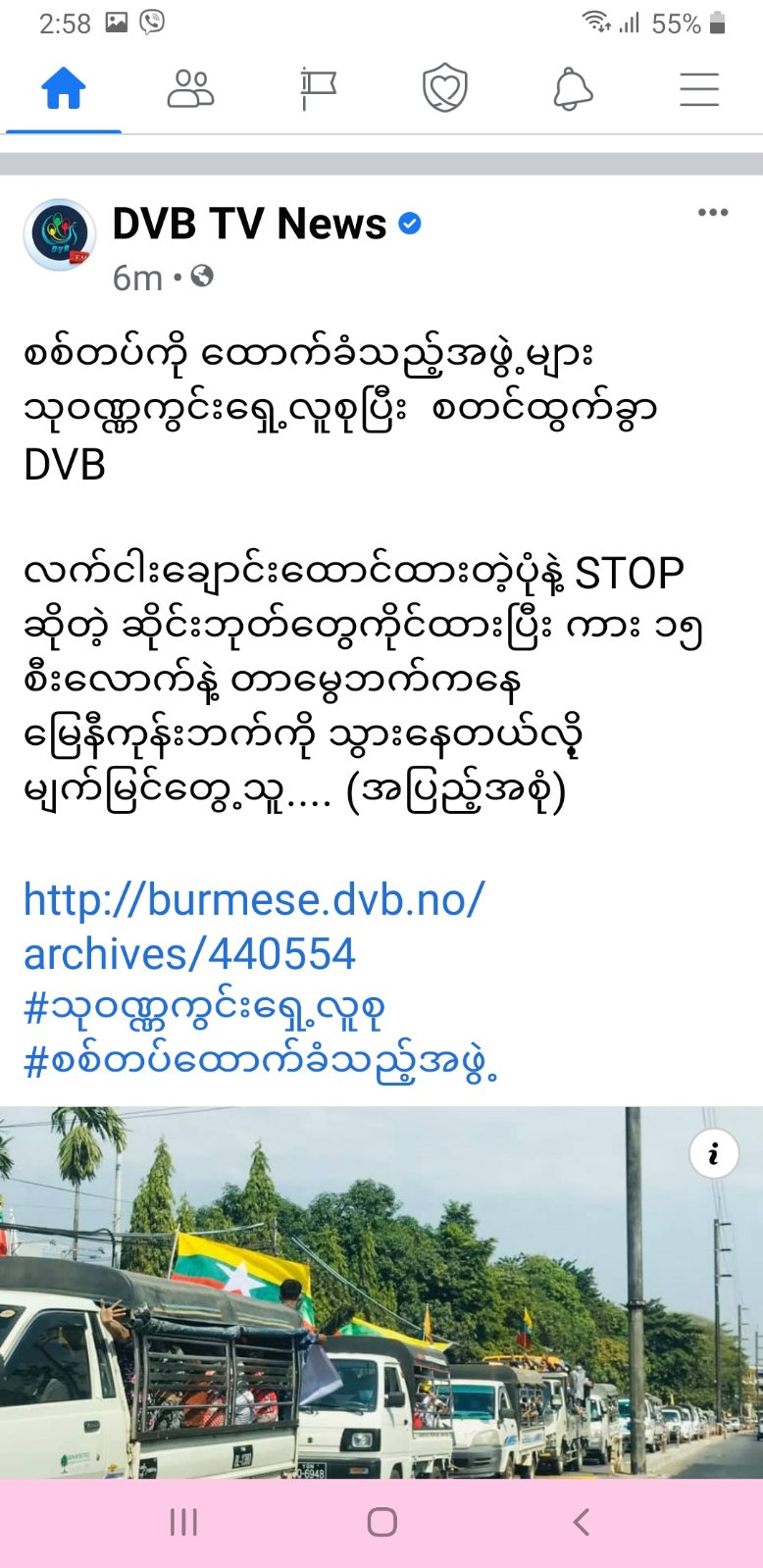Open DVB TV News profile picture
Screen dimensions: 763x1568
click(x=60, y=235)
